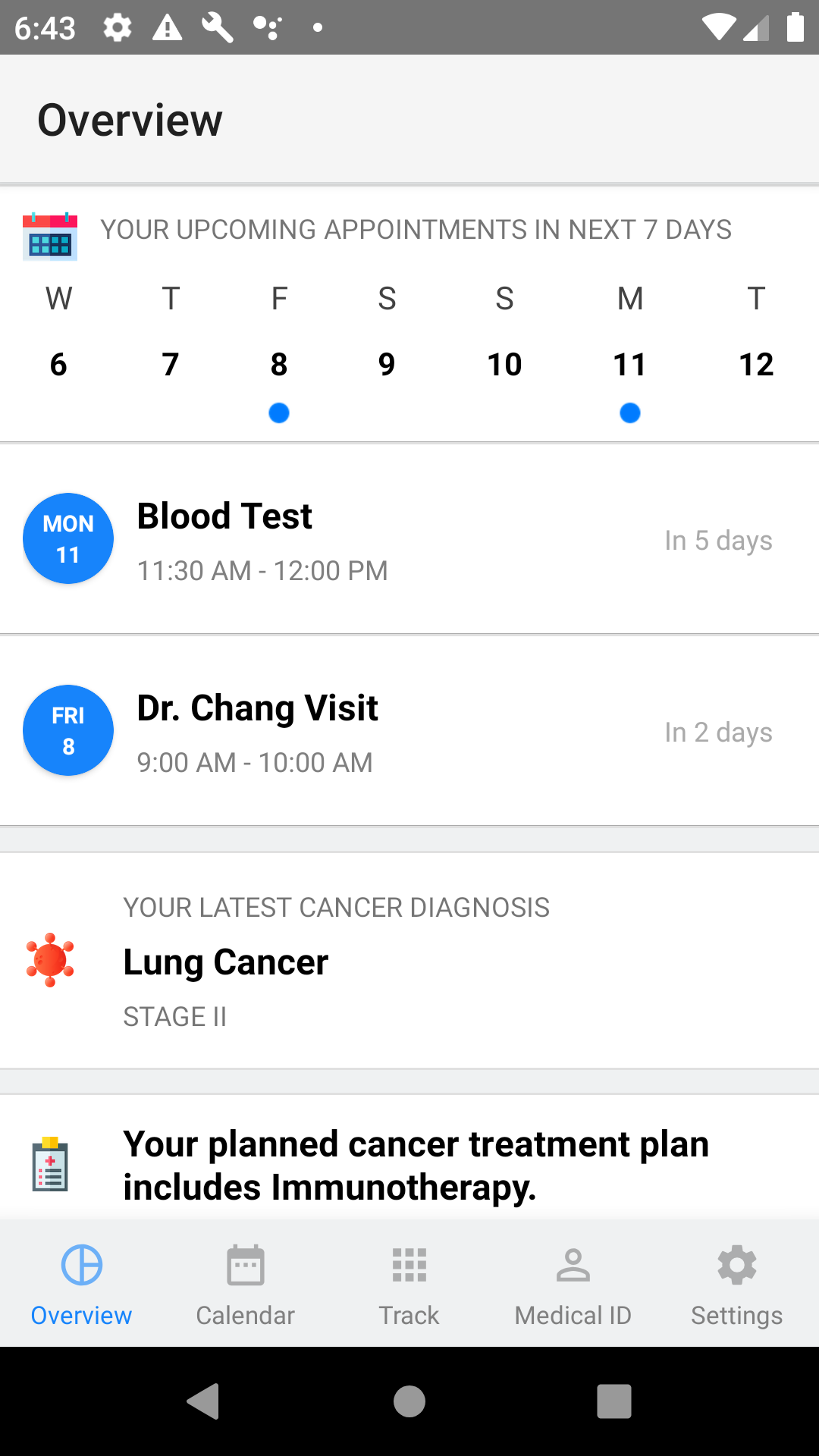Select the blue dot under Friday 8
Image resolution: width=819 pixels, height=1456 pixels.
pos(278,413)
